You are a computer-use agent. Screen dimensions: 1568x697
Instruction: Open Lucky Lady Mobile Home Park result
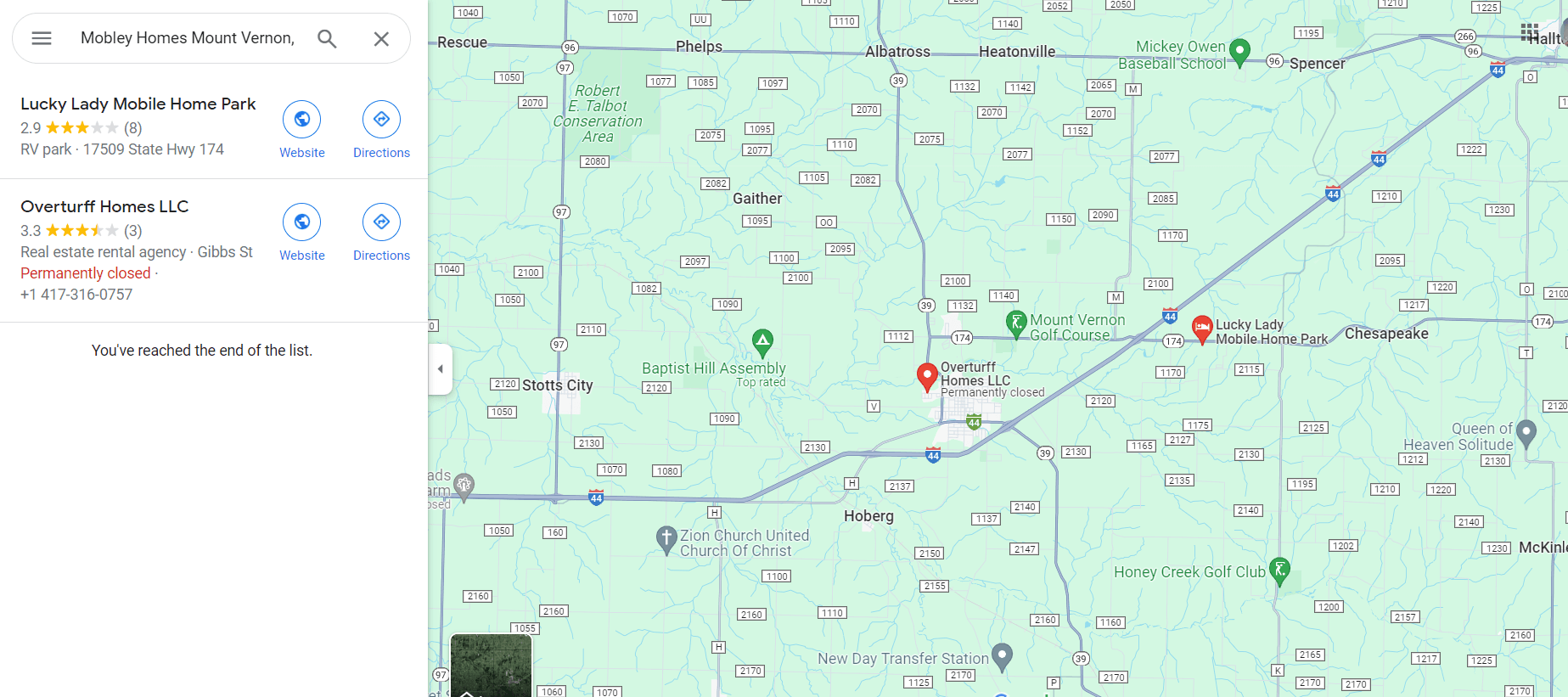click(x=138, y=104)
